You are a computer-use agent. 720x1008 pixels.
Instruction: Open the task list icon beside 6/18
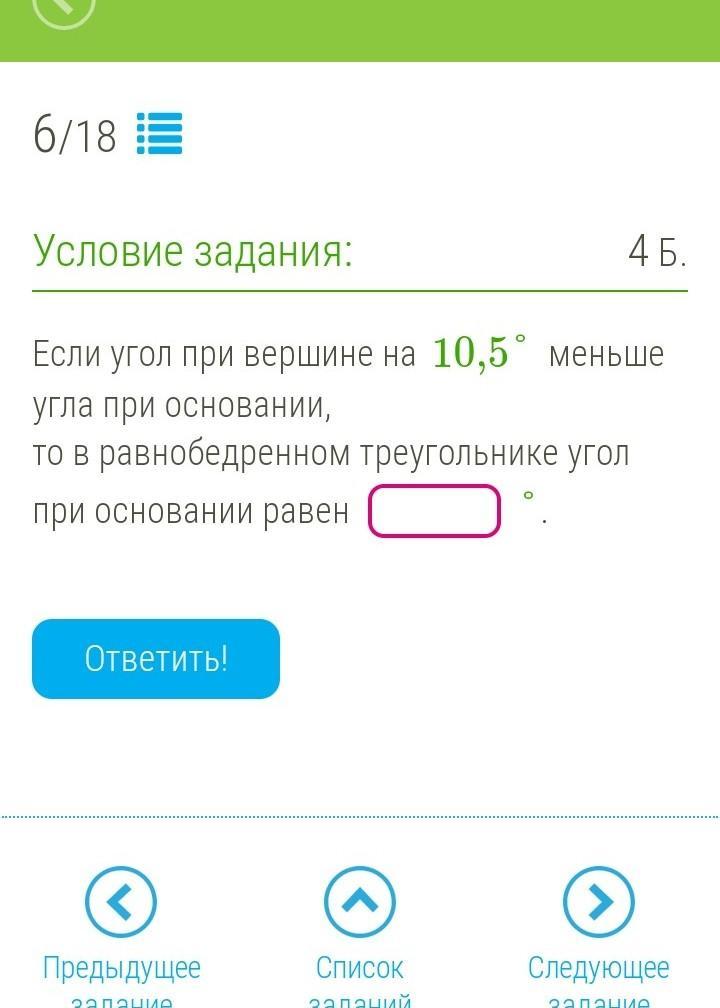(x=159, y=135)
